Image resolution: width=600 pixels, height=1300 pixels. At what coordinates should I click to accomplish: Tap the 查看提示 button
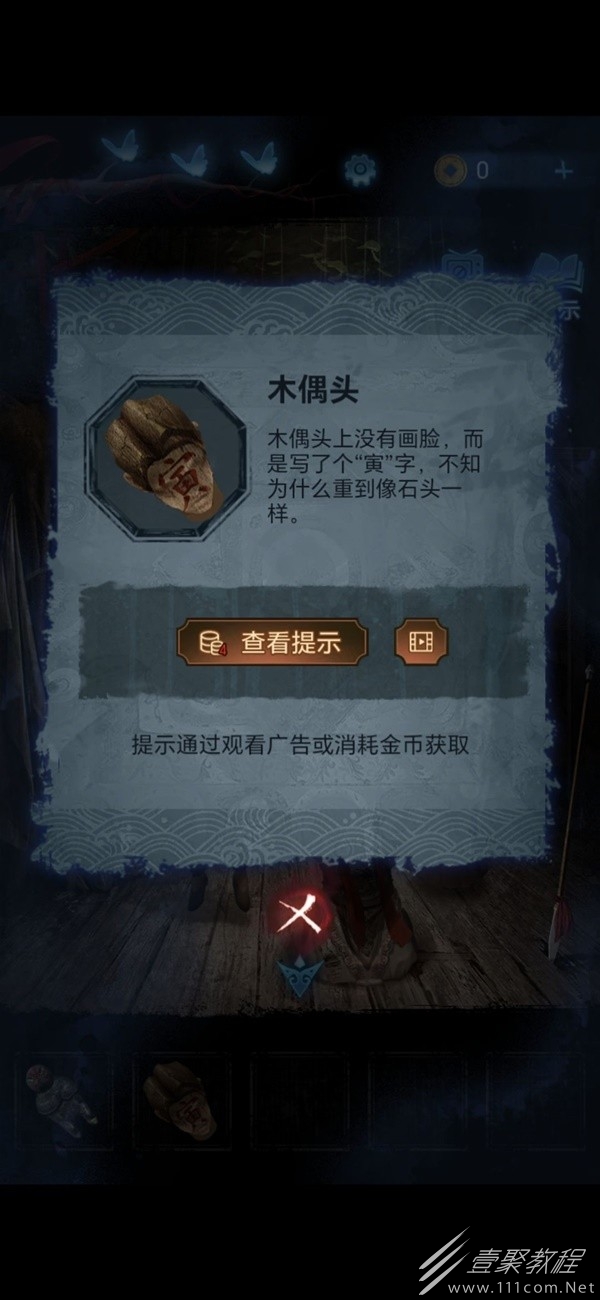pos(273,642)
